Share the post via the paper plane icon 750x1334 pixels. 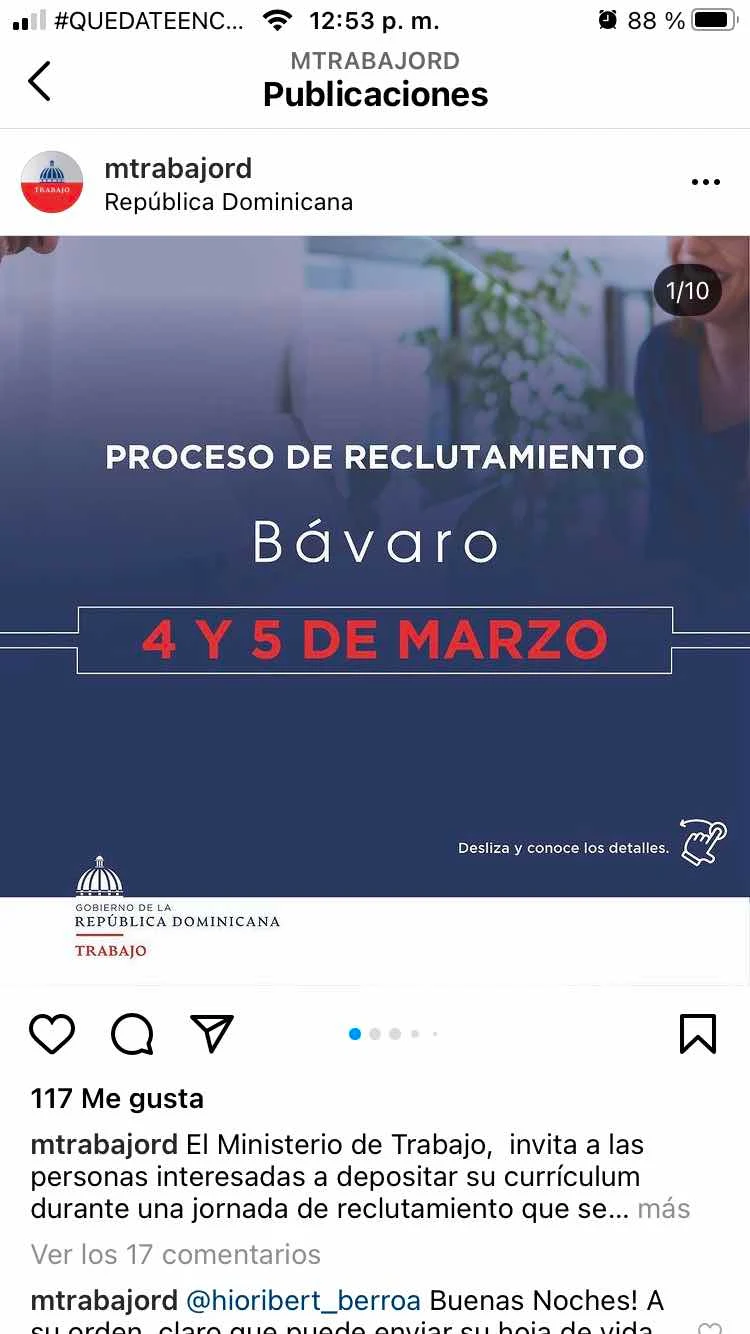212,1034
